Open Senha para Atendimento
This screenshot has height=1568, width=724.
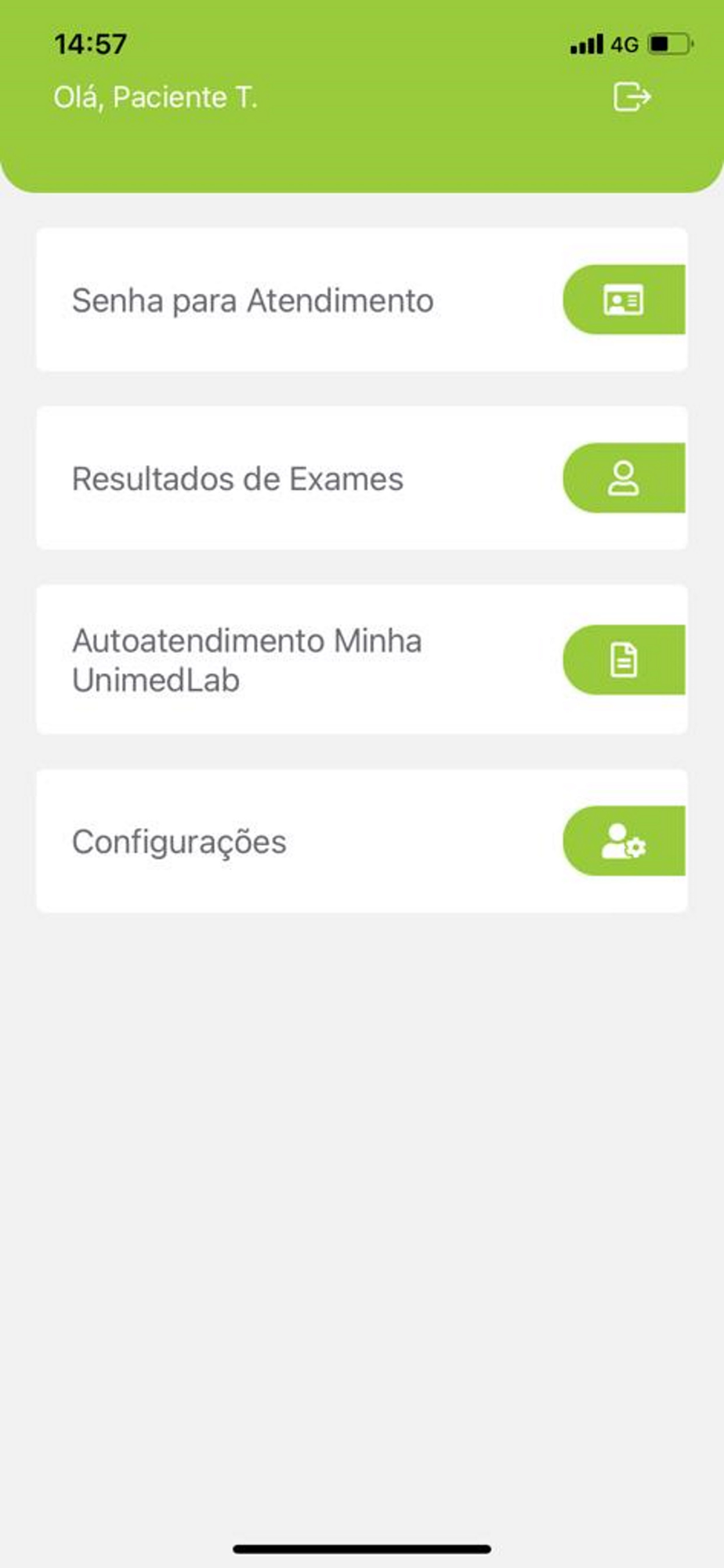(361, 300)
